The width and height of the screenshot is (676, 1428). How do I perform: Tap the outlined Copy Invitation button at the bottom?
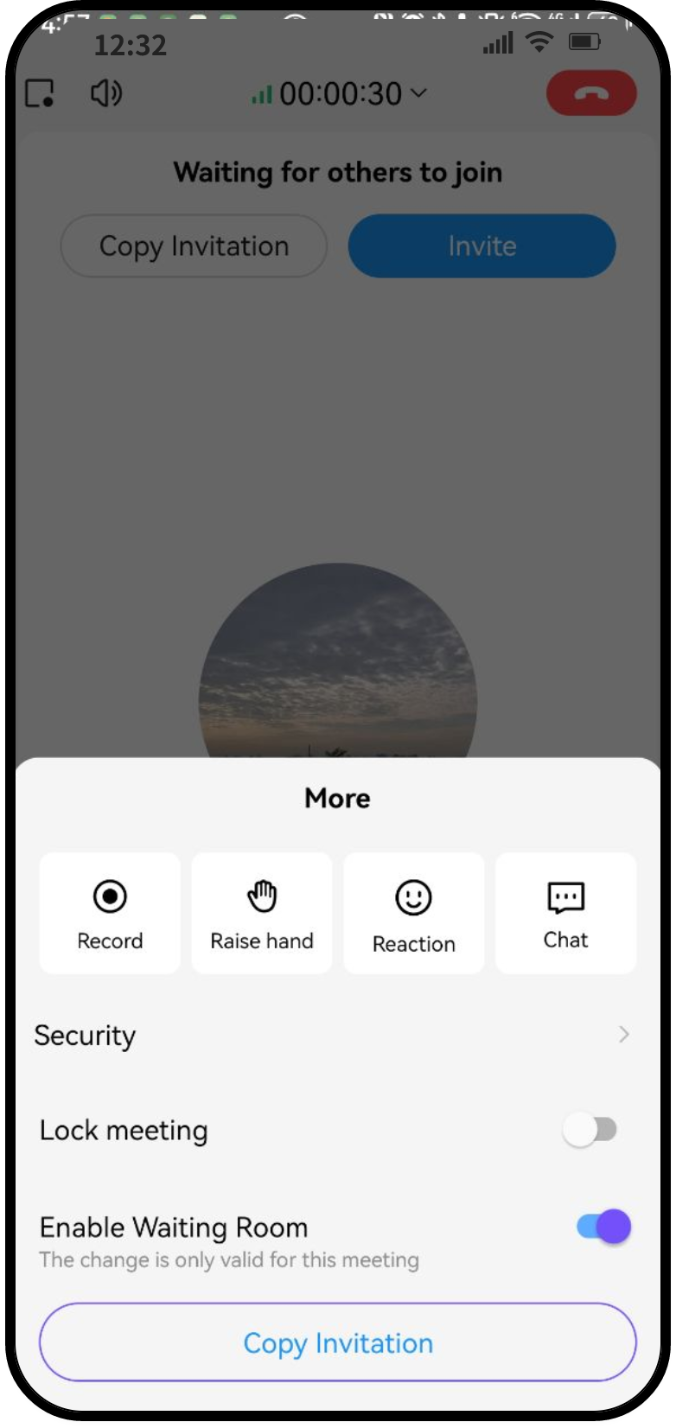tap(337, 1342)
